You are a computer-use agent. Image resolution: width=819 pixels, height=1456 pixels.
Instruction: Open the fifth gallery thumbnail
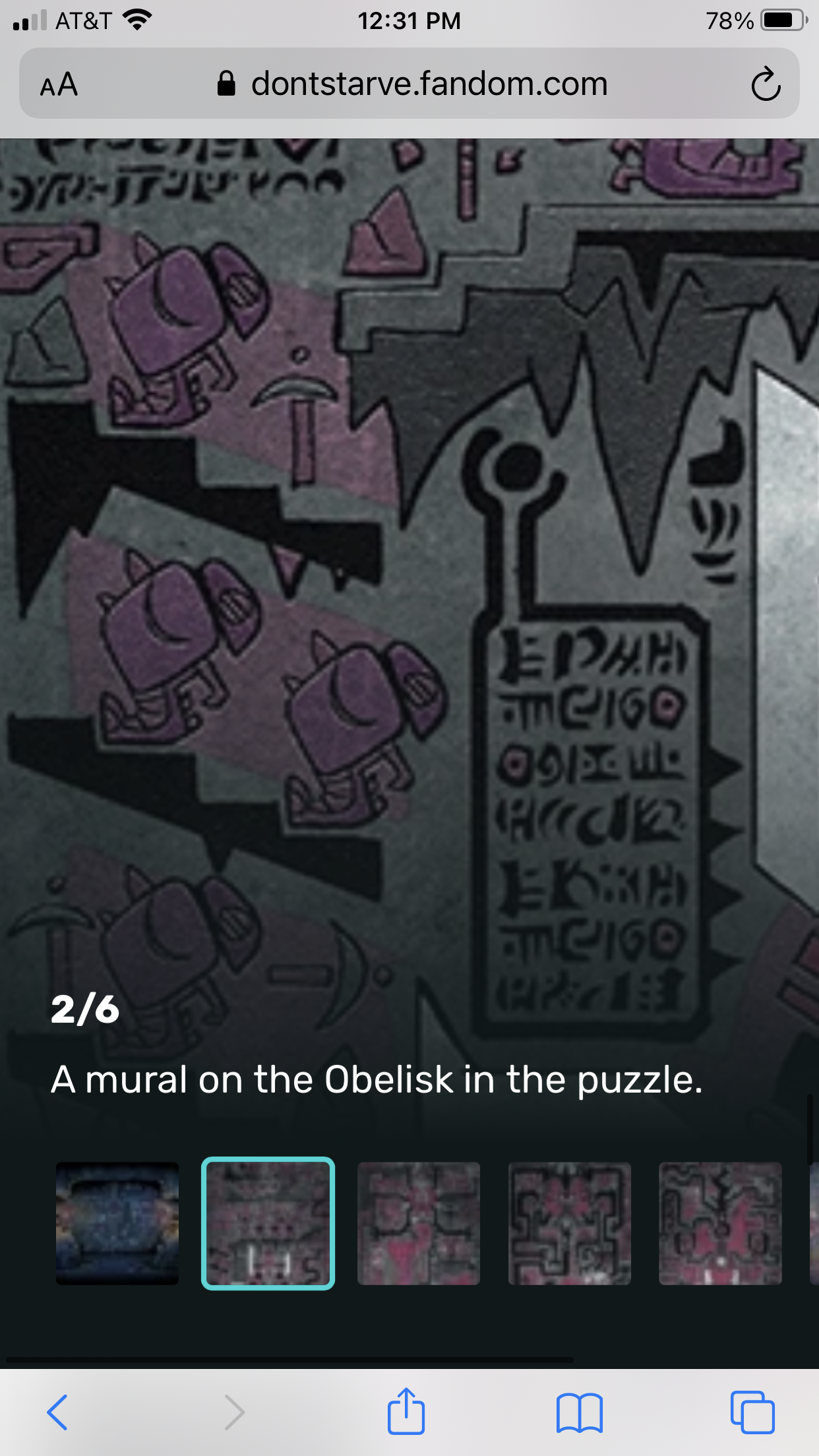click(x=720, y=1223)
